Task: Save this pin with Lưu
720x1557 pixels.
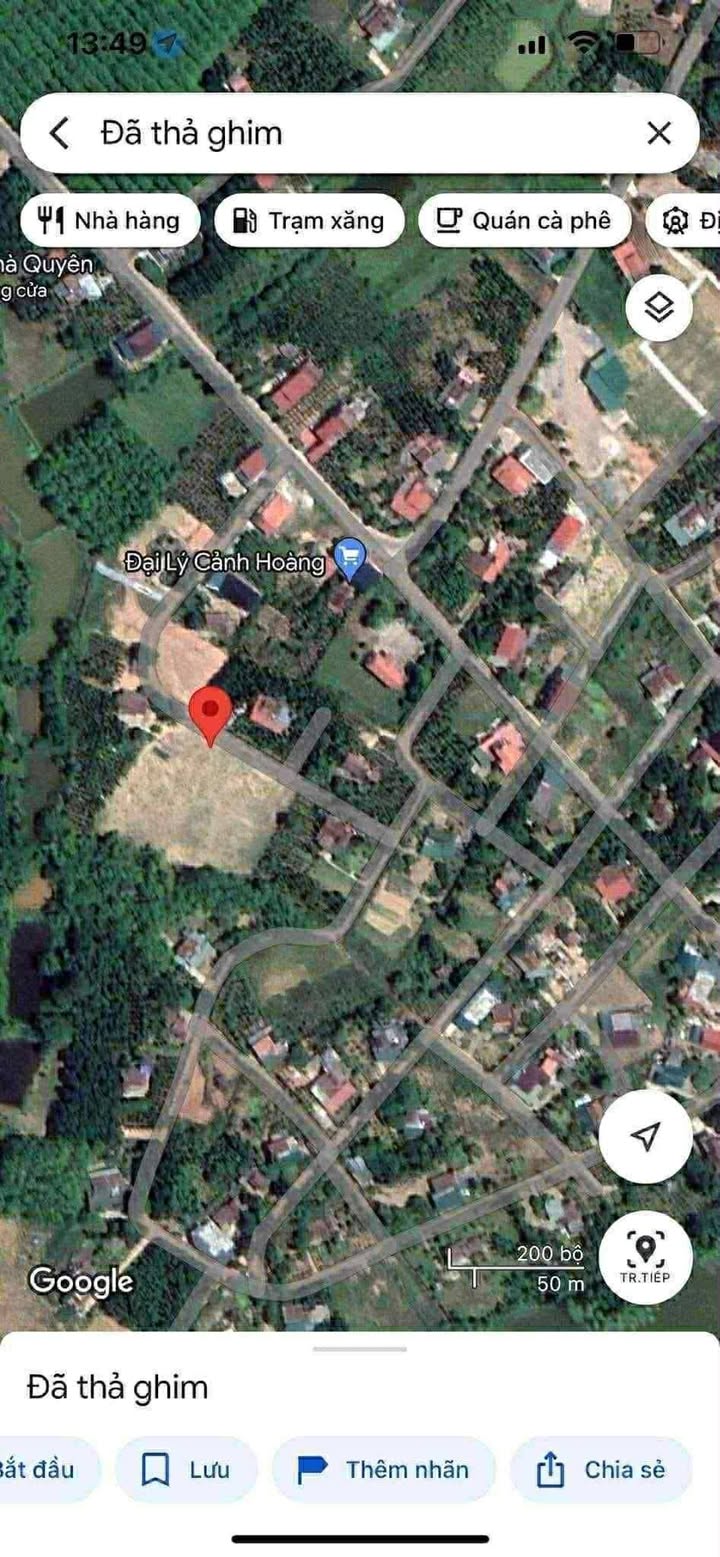Action: pyautogui.click(x=186, y=1469)
